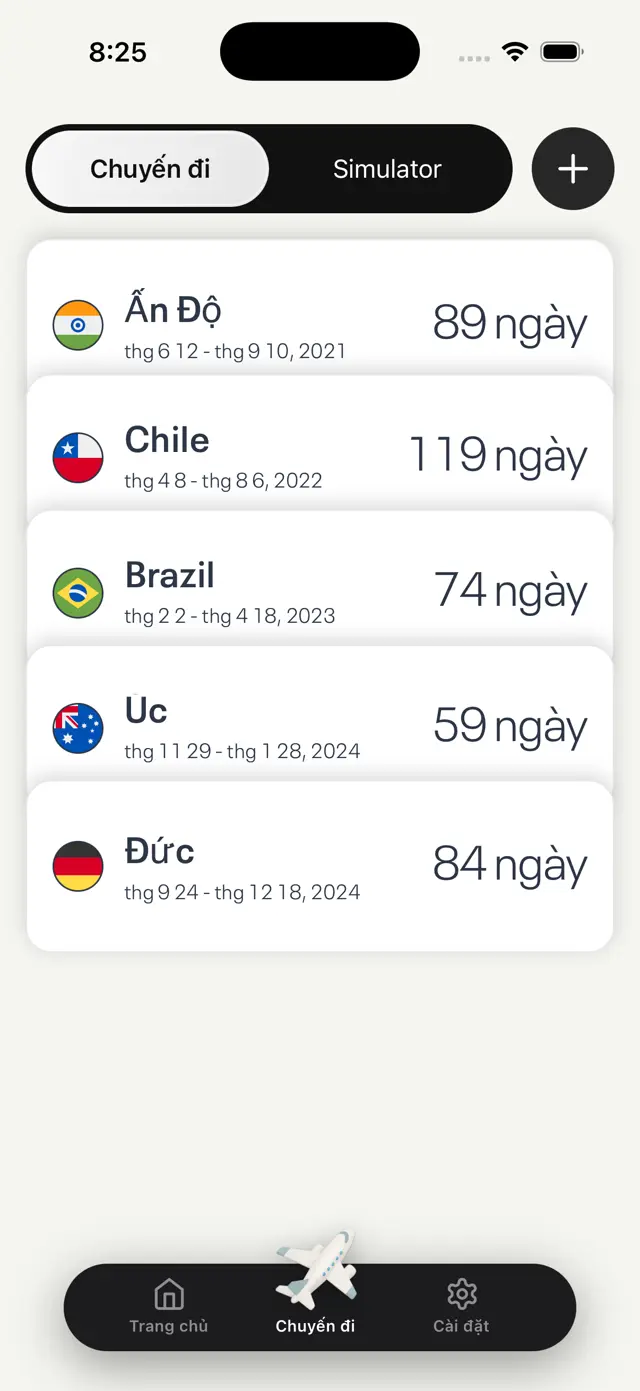Tap the Chuyến đi tab in bottom bar
The width and height of the screenshot is (640, 1391).
(316, 1307)
